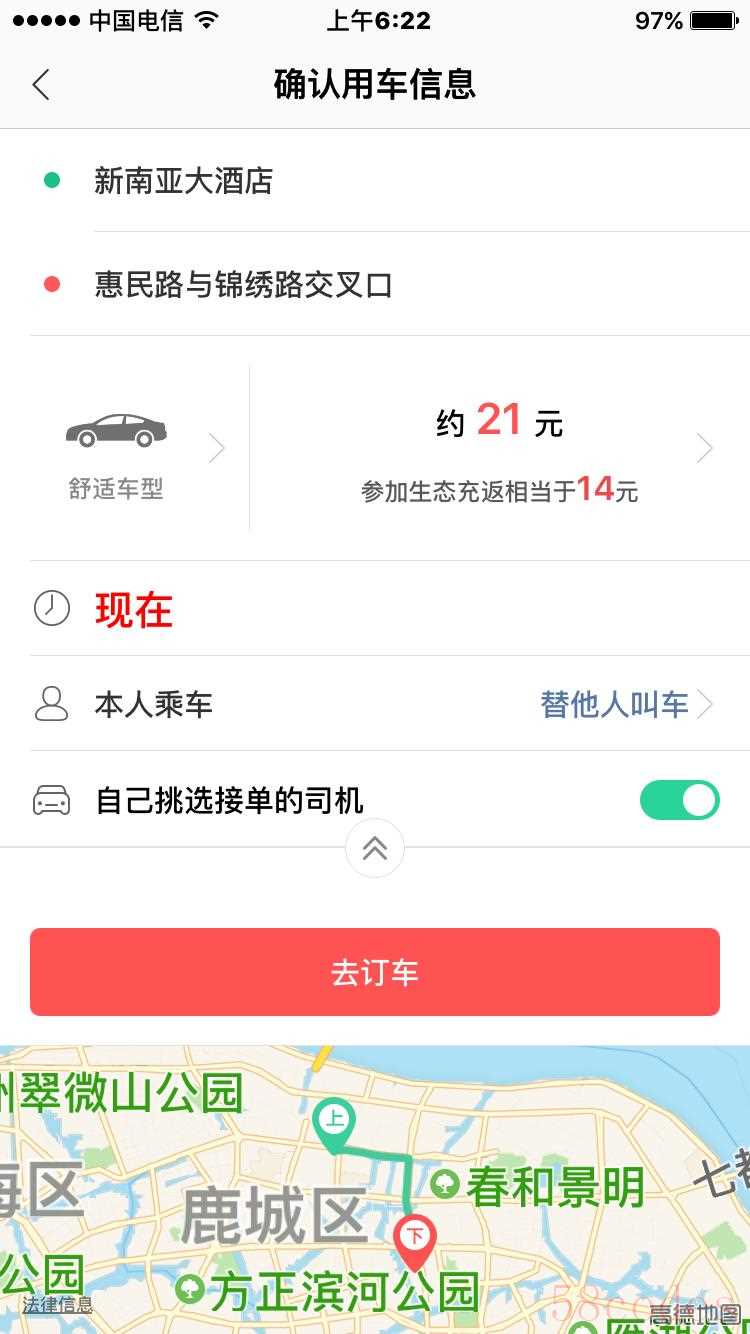Open the 约21元 fare estimate details

[x=500, y=448]
